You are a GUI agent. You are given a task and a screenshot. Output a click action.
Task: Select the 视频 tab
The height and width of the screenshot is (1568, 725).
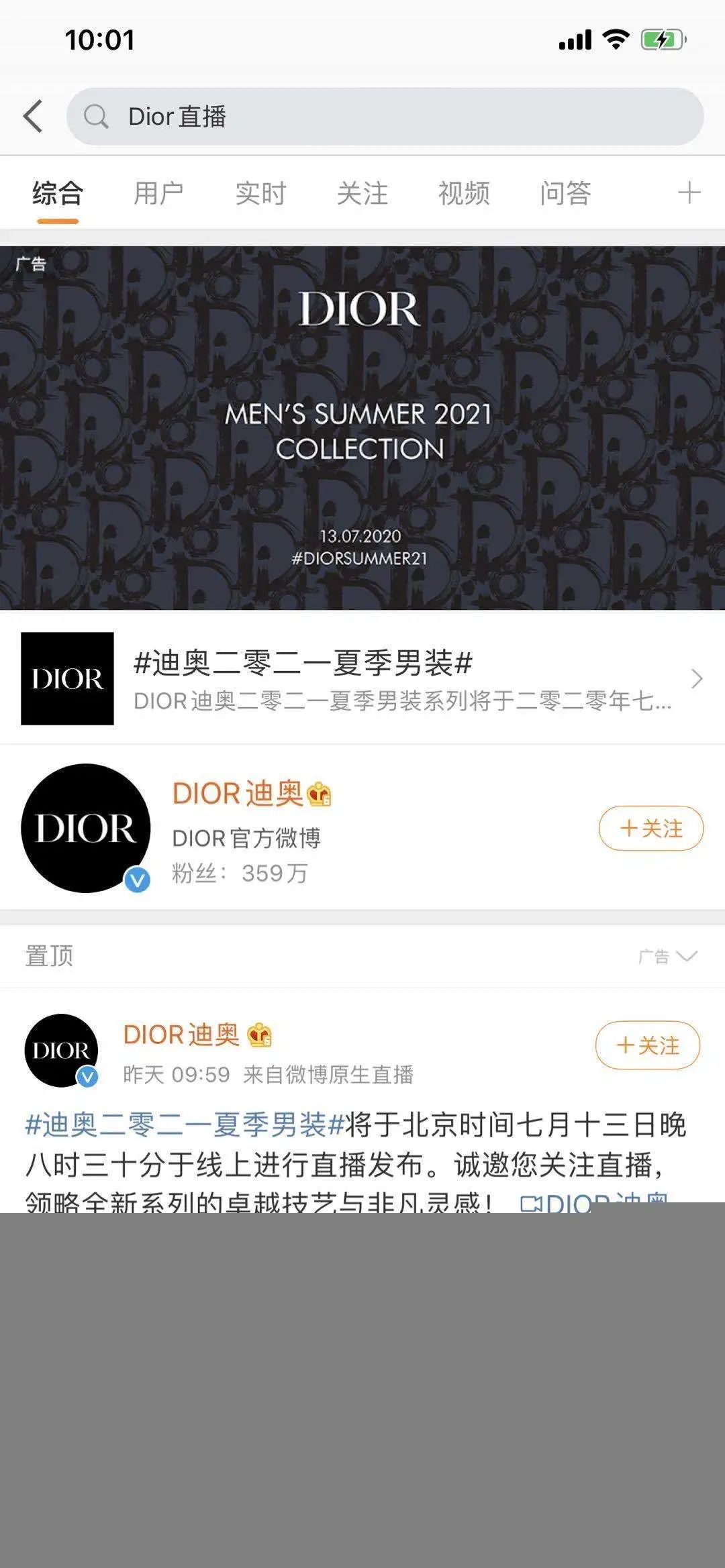click(464, 193)
